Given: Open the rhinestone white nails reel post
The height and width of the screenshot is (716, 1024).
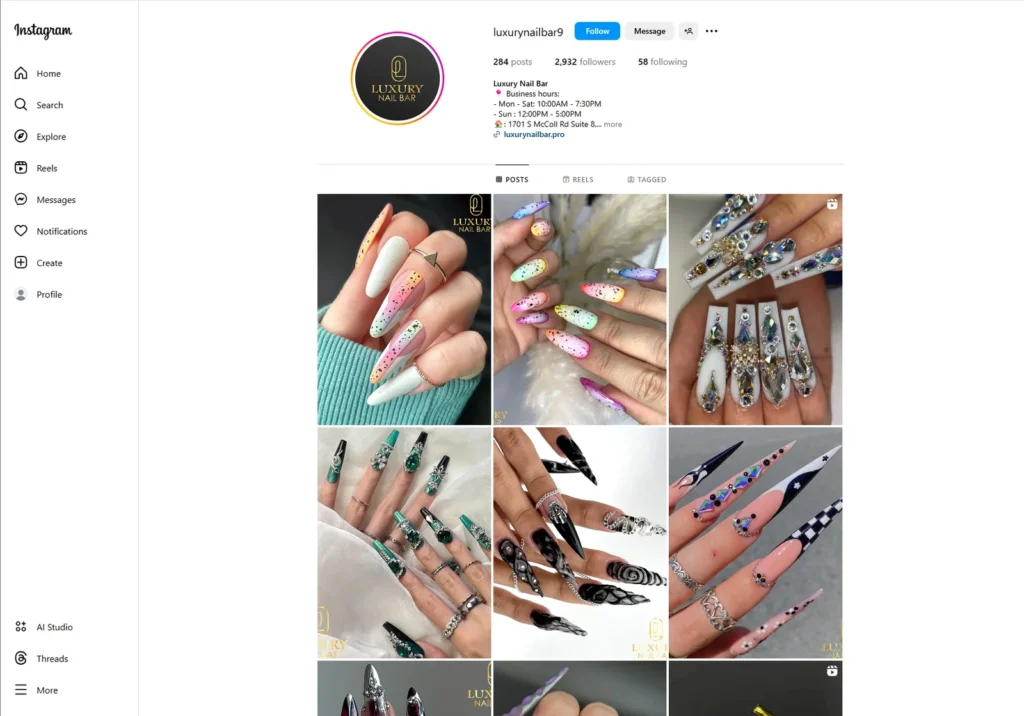Looking at the screenshot, I should coord(755,309).
